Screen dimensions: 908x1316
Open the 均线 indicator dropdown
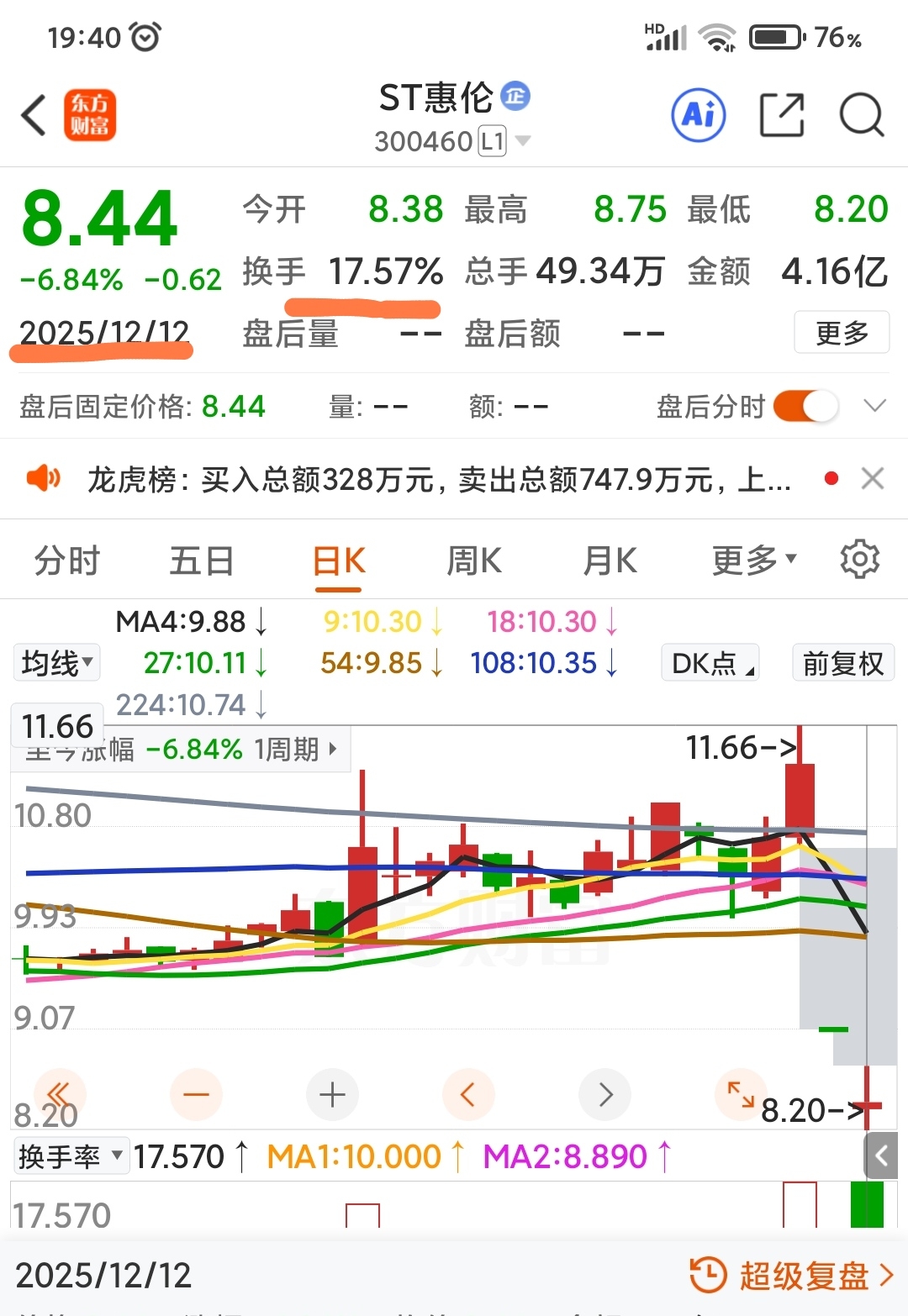pos(56,663)
